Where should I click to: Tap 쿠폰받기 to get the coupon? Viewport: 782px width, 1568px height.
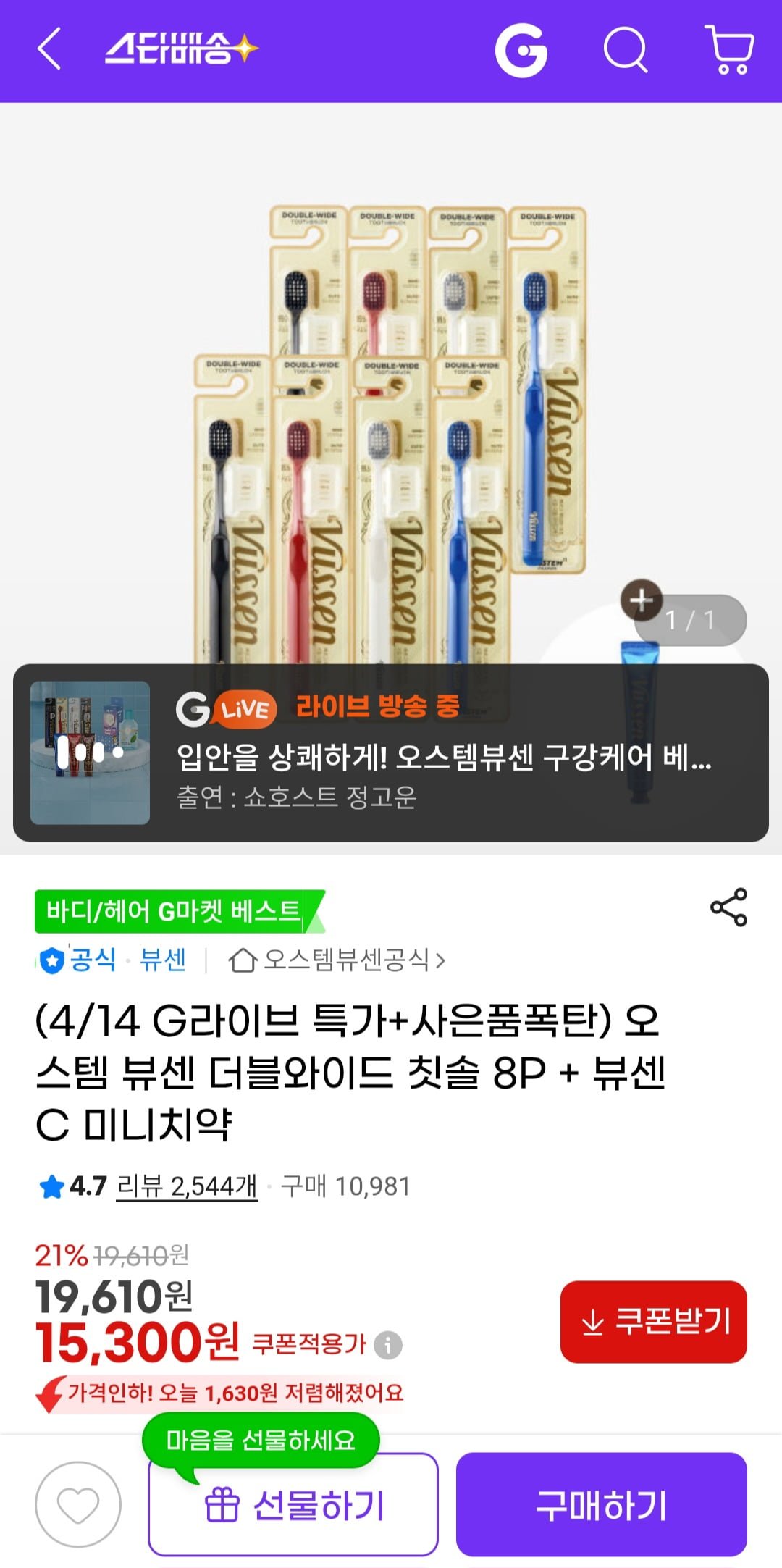pyautogui.click(x=653, y=1321)
